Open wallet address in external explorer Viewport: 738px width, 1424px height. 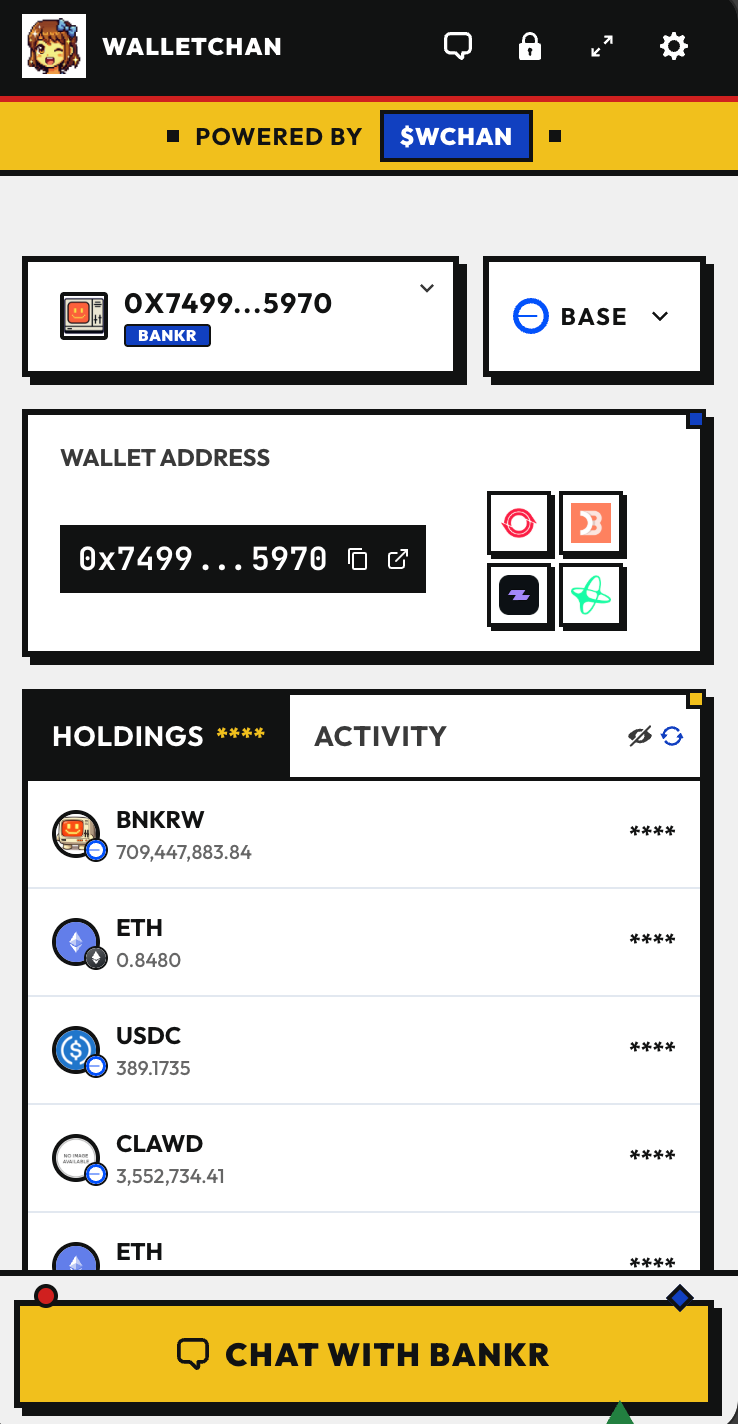(x=398, y=559)
